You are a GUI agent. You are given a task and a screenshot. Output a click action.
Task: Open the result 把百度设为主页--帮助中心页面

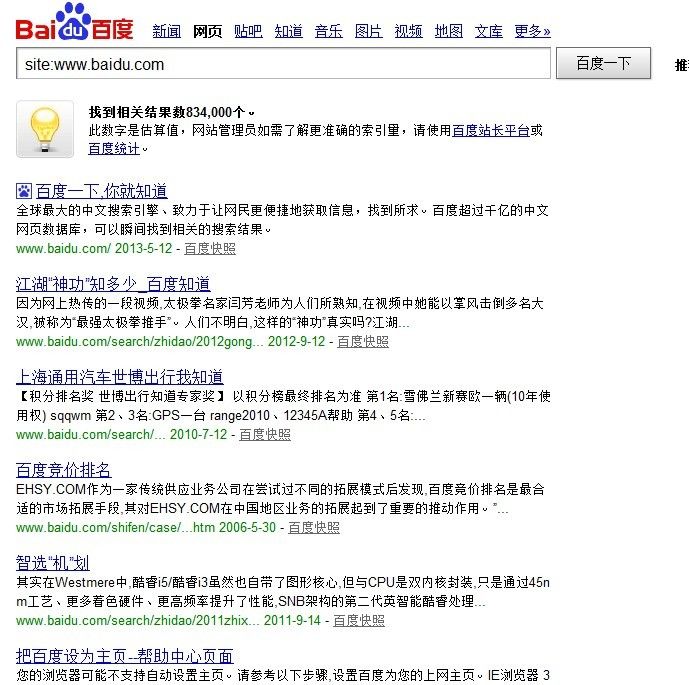point(124,656)
